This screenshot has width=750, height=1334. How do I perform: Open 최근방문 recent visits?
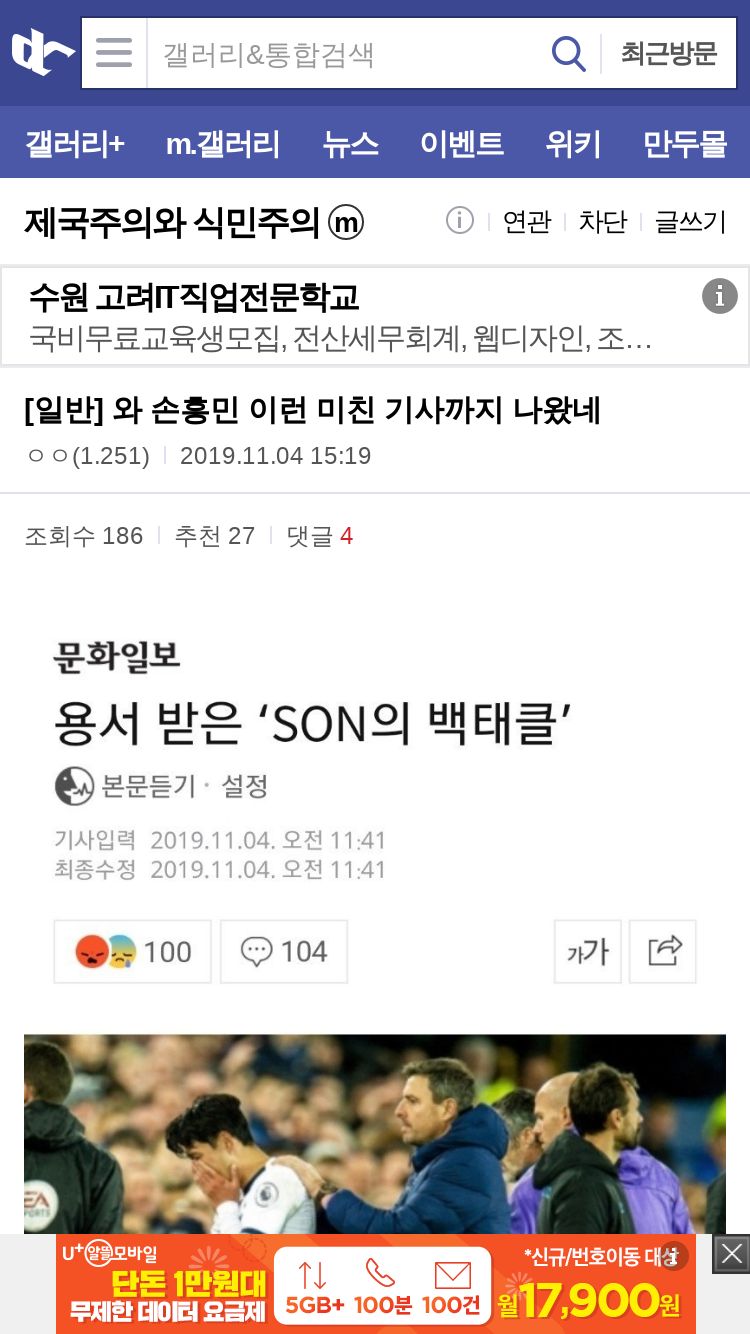(x=669, y=53)
